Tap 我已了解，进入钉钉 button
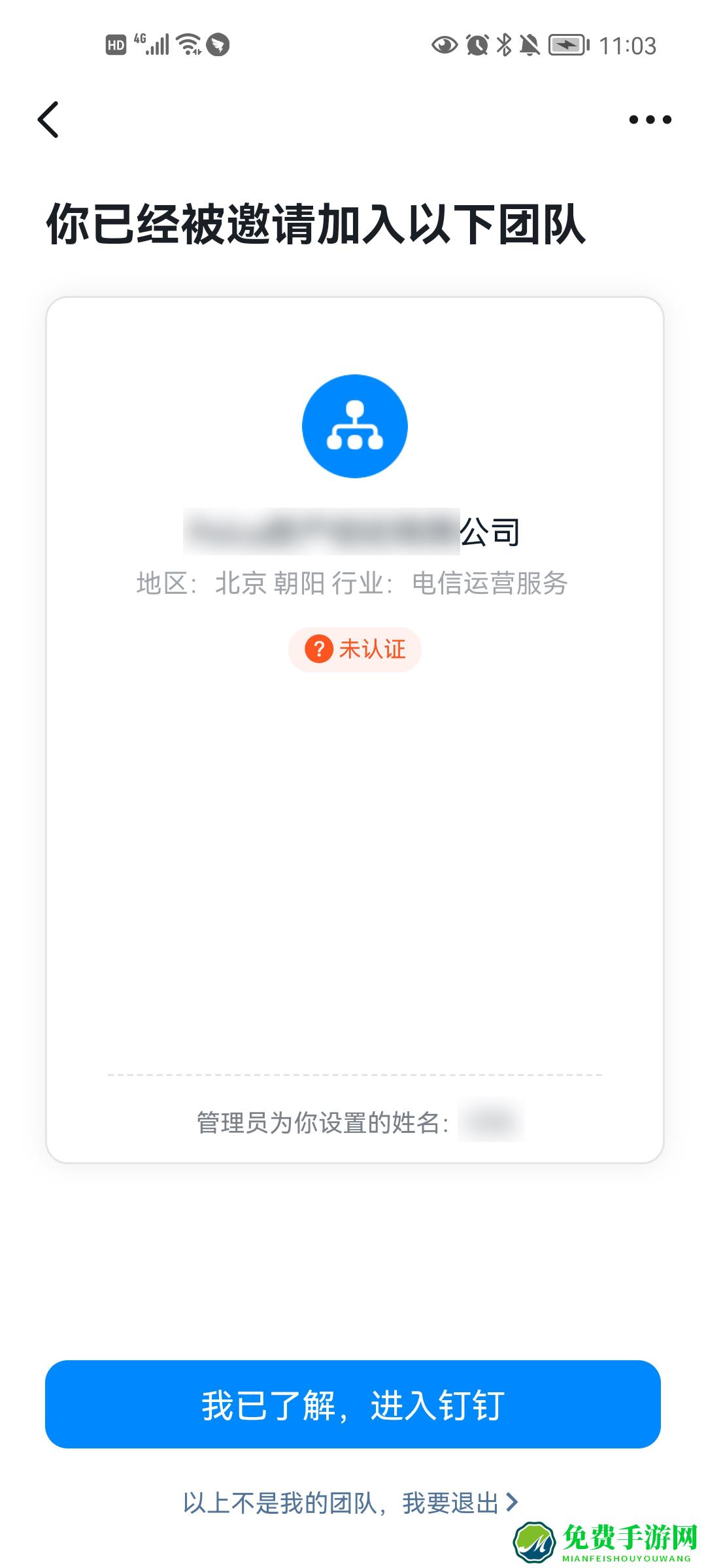The width and height of the screenshot is (706, 1568). [353, 1405]
